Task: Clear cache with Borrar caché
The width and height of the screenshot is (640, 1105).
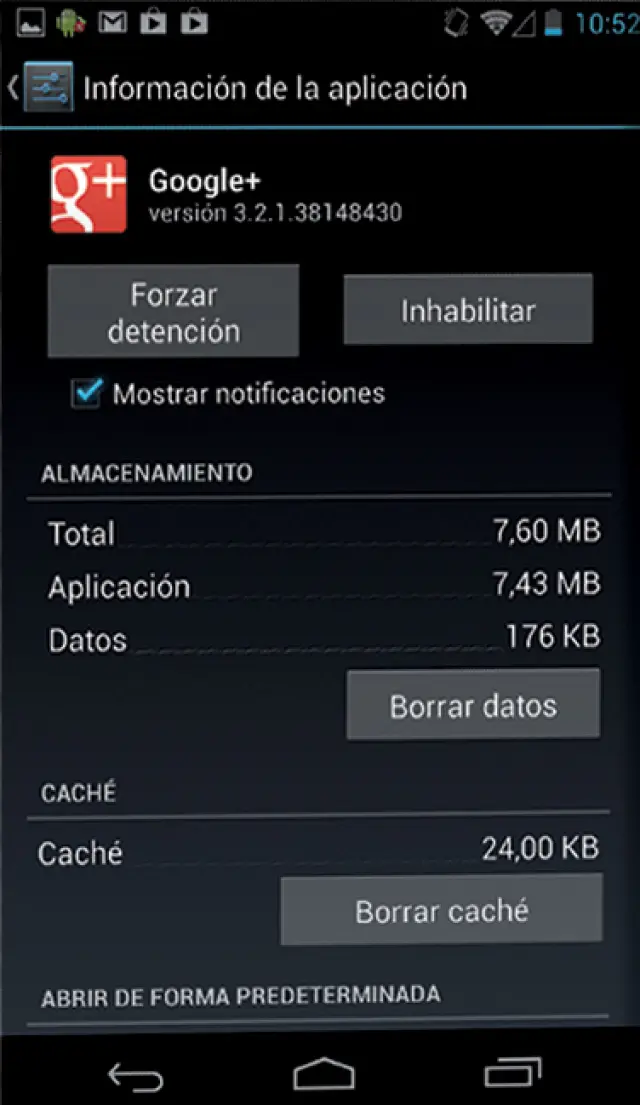Action: click(441, 910)
